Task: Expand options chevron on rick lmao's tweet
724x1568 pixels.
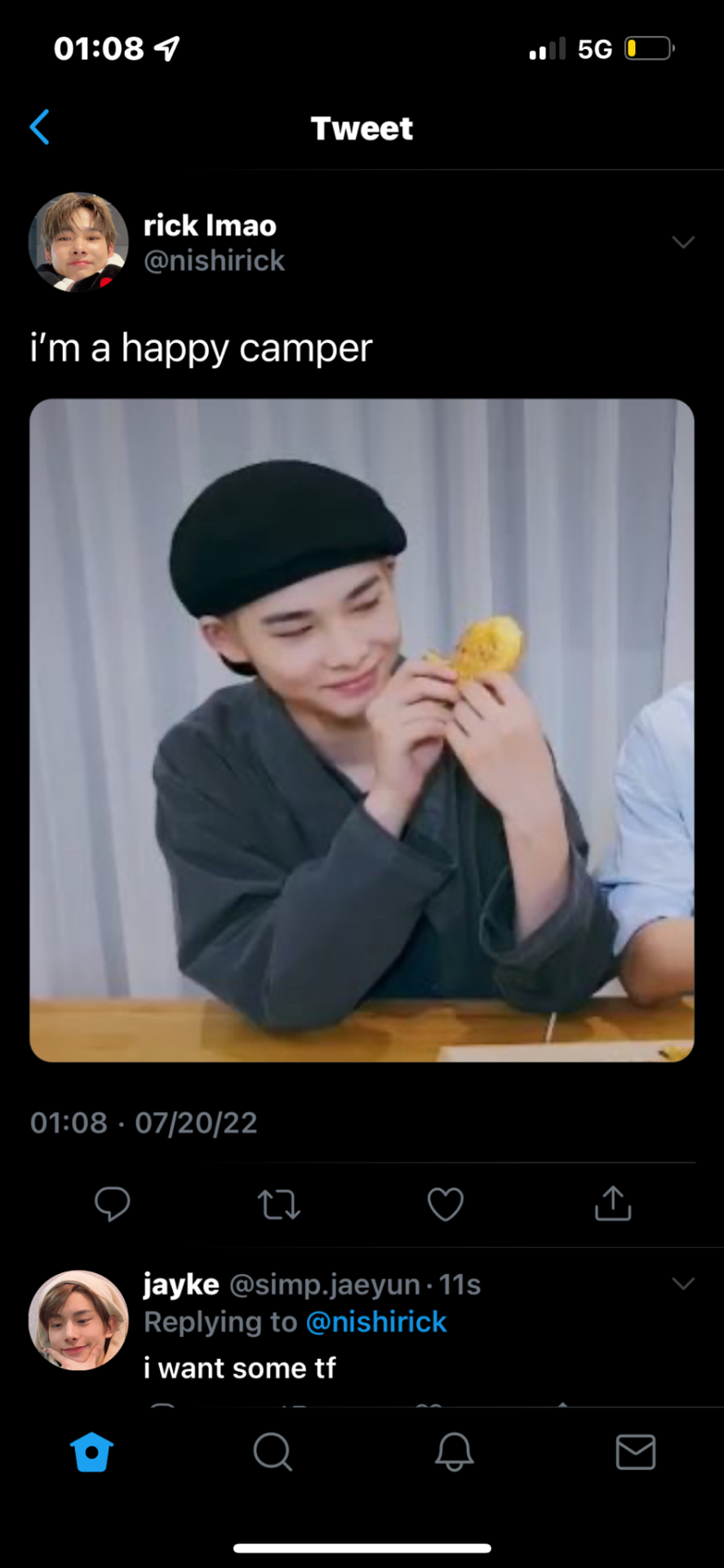Action: coord(682,242)
